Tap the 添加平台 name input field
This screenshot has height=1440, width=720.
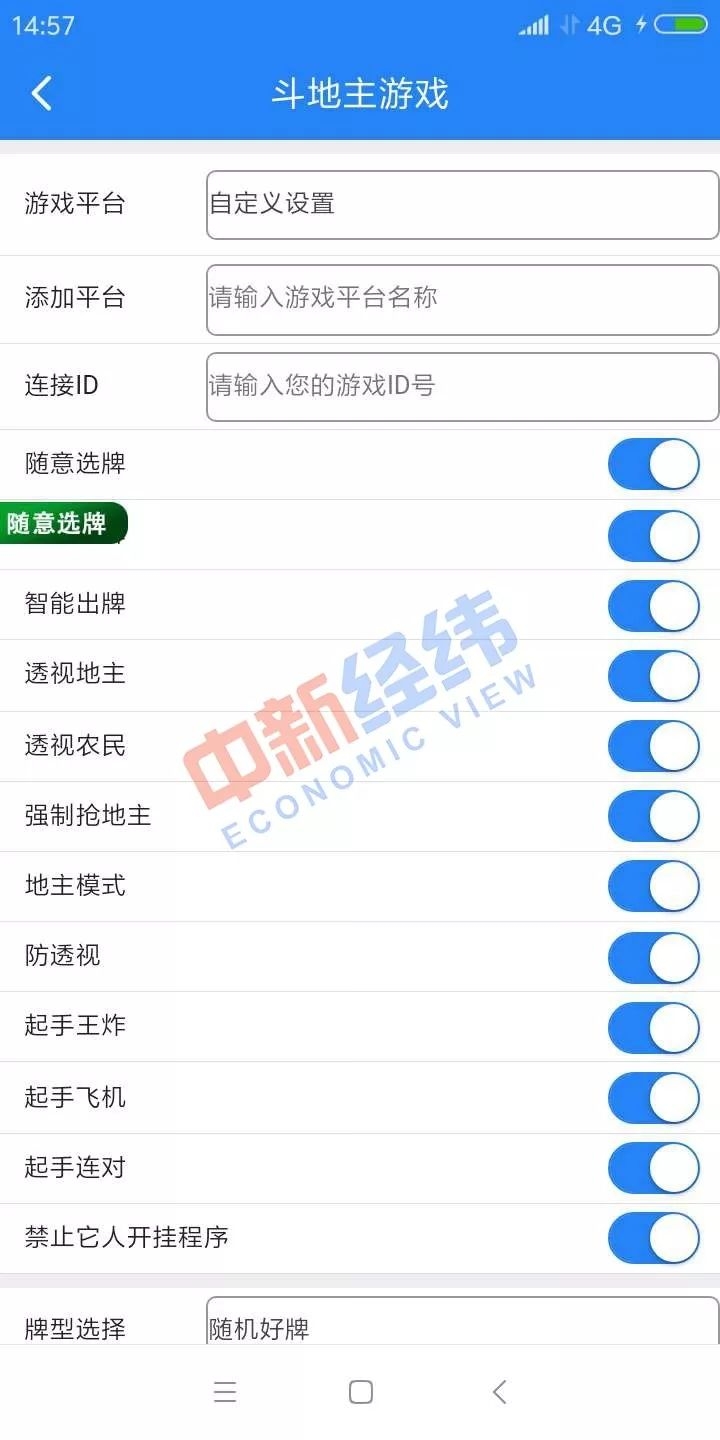[462, 299]
